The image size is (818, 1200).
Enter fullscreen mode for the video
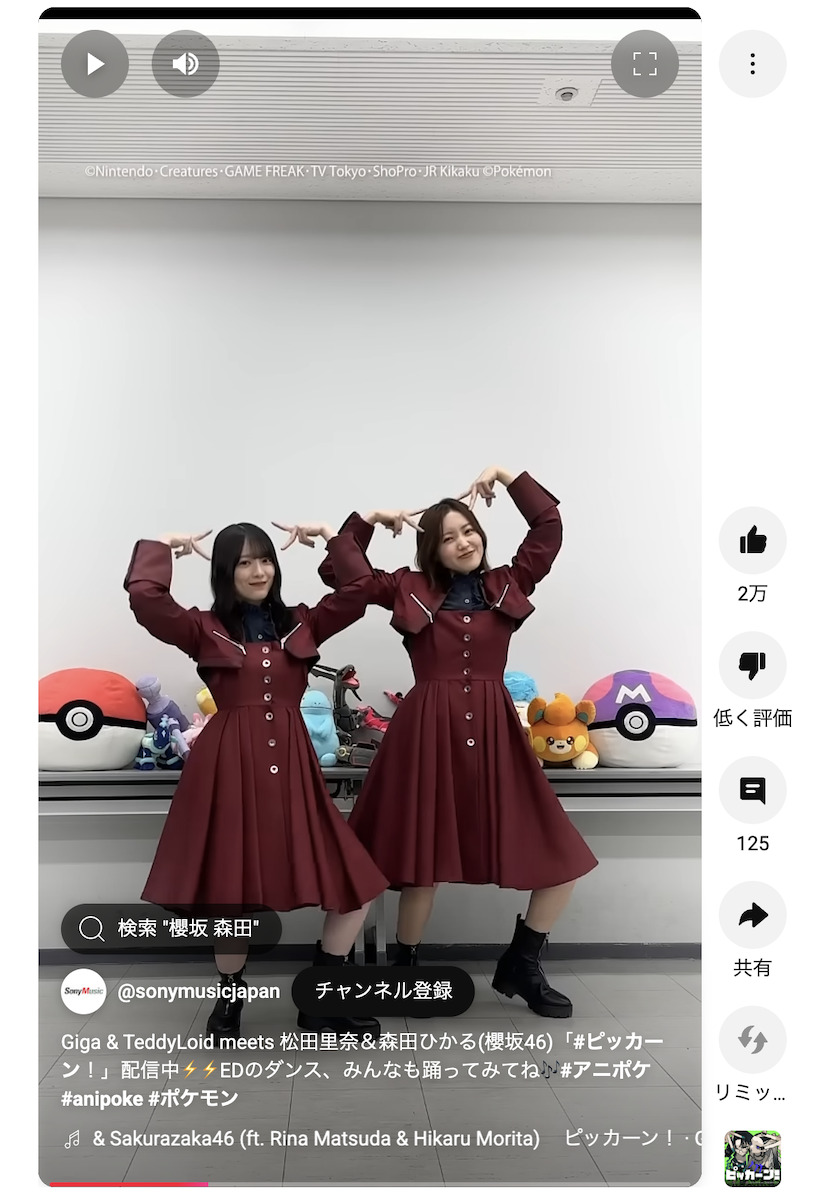[x=644, y=63]
